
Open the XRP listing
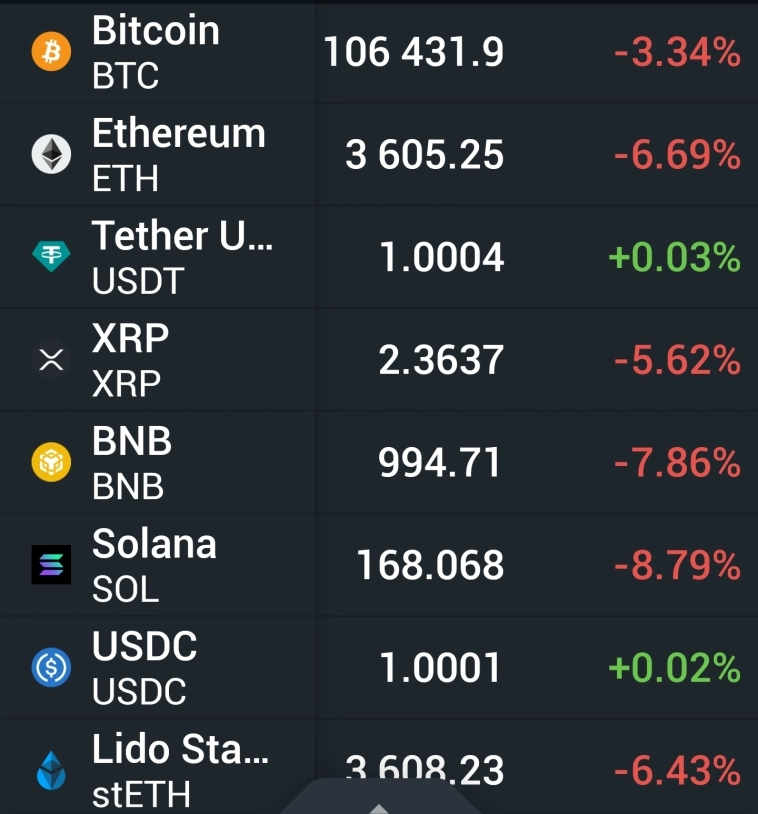378,360
